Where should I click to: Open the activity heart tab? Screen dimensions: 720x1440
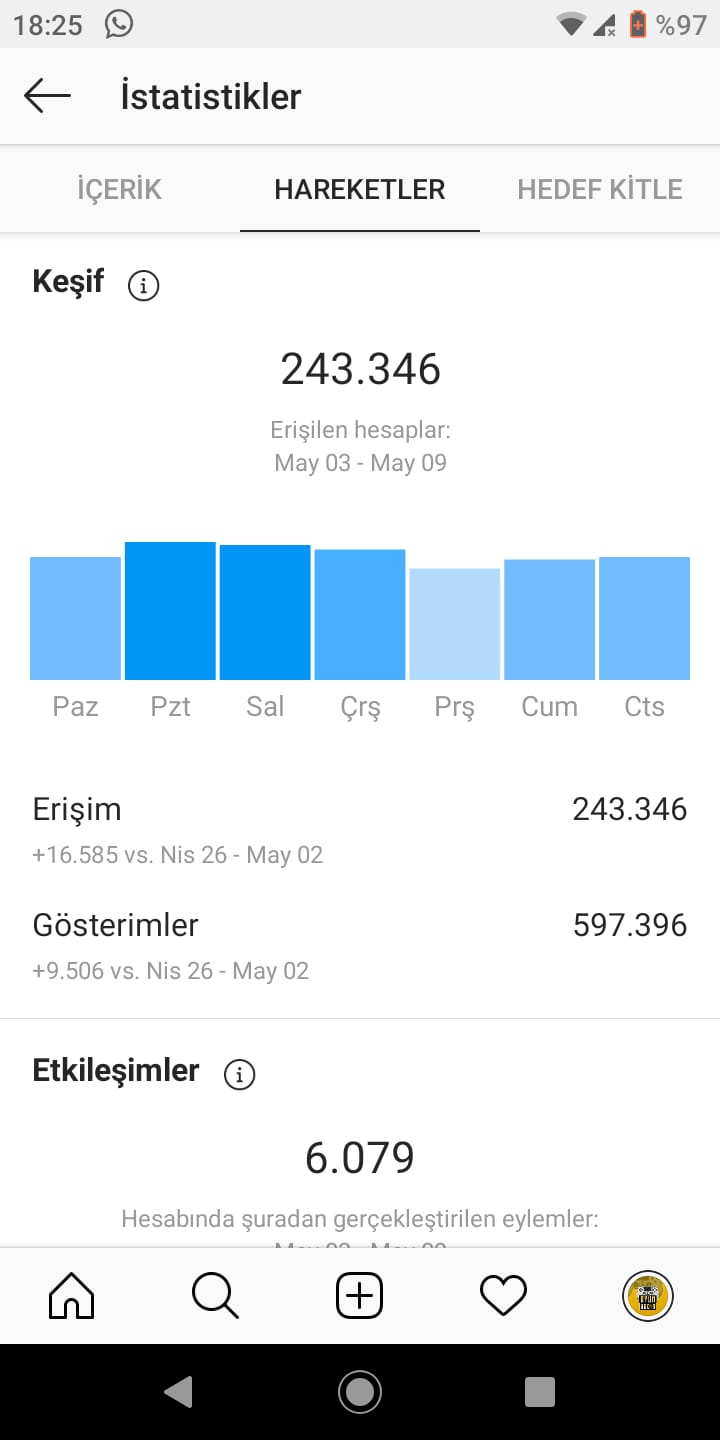[503, 1296]
